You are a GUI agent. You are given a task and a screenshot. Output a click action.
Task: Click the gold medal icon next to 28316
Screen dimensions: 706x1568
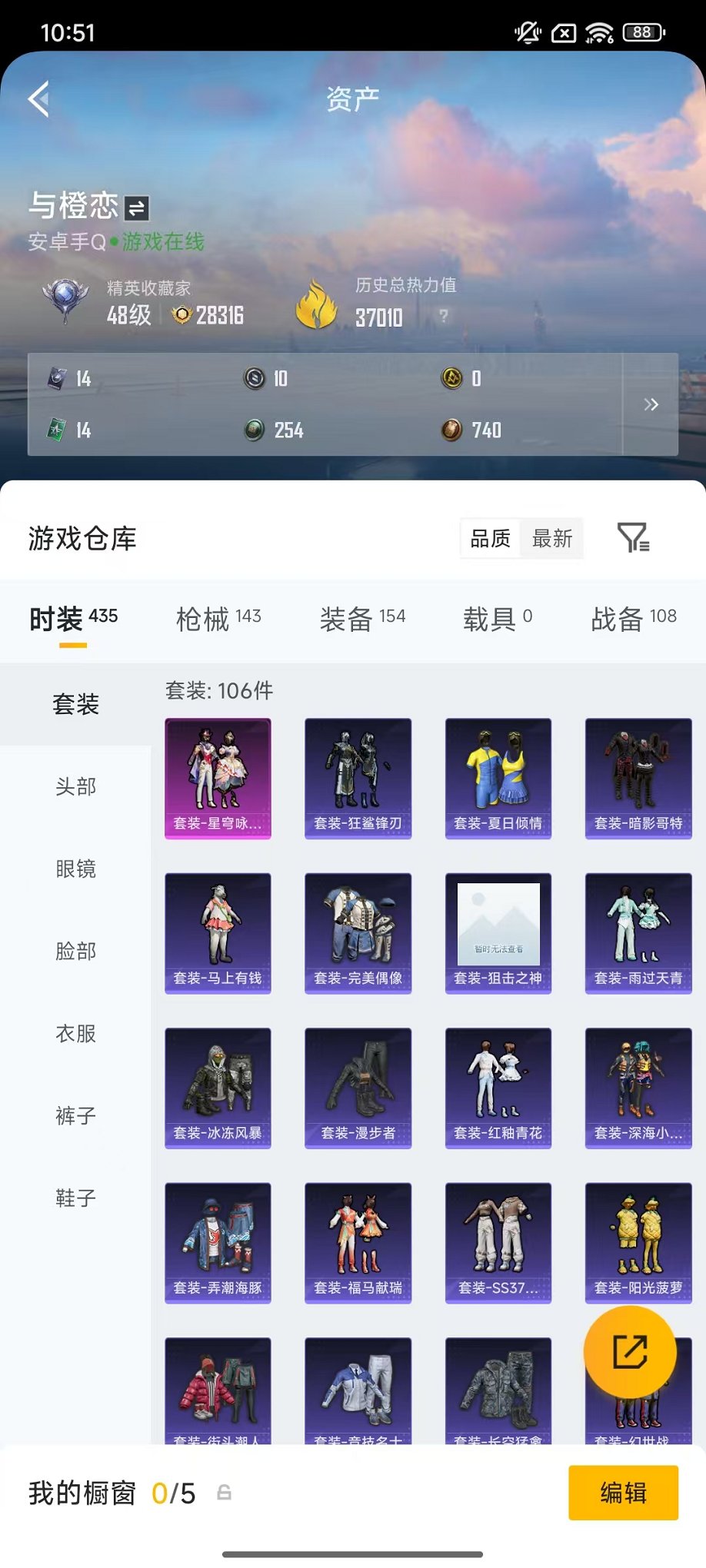181,314
